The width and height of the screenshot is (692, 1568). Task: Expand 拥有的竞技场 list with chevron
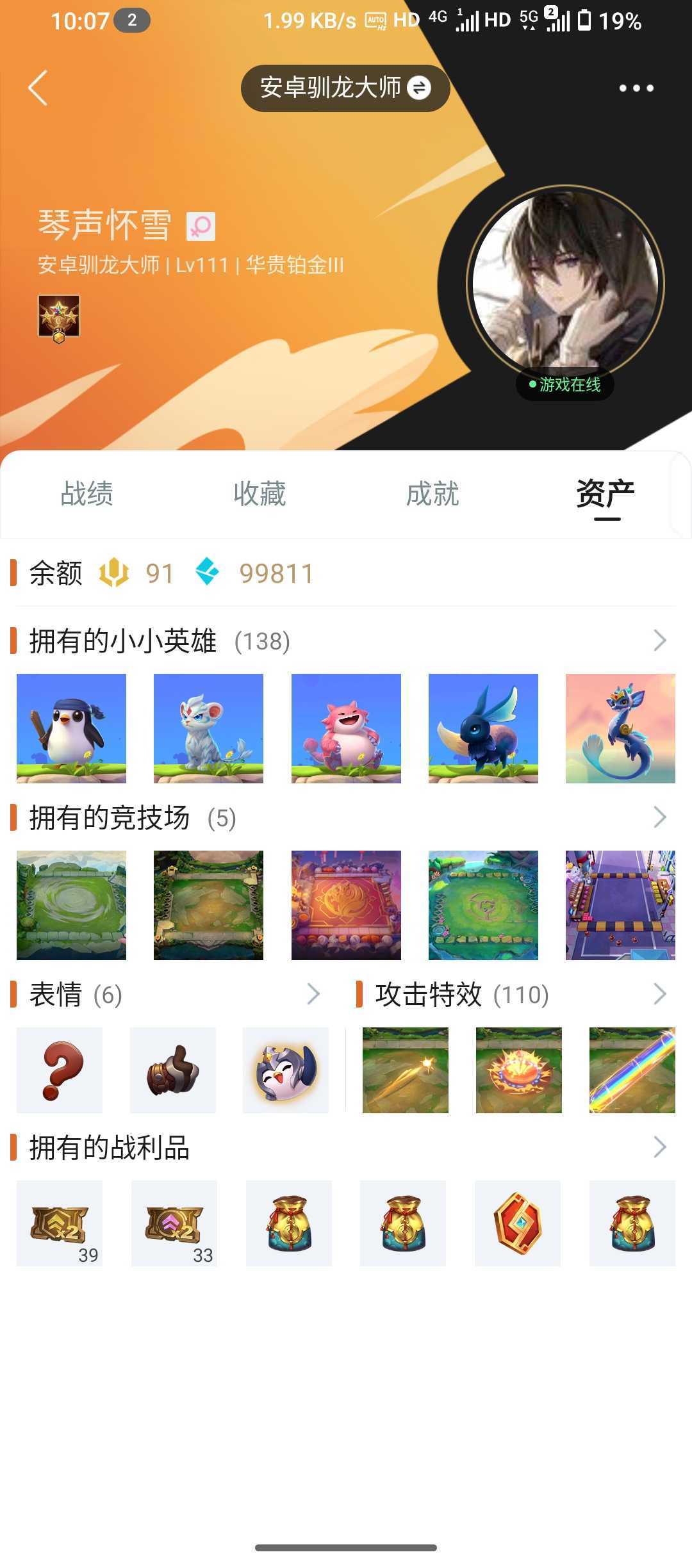[660, 817]
